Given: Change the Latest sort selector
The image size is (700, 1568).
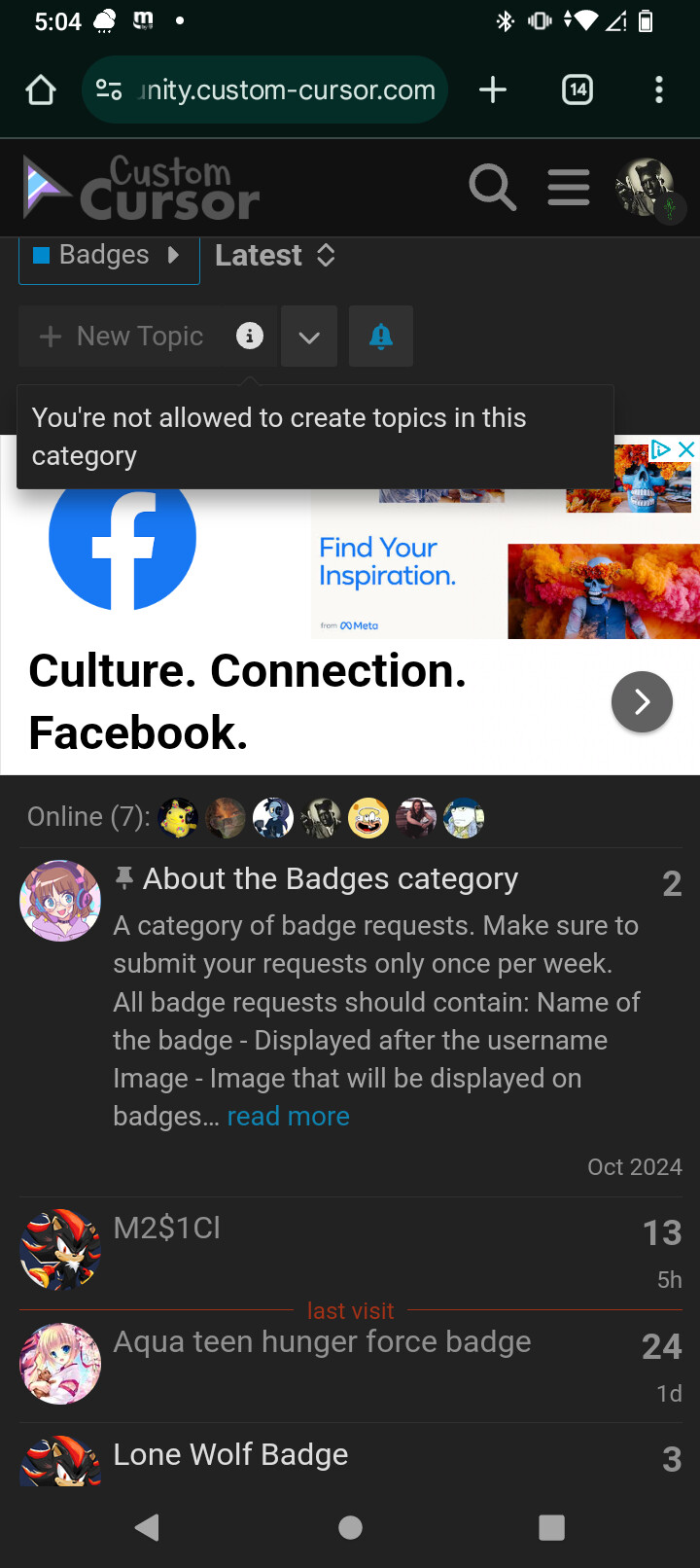Looking at the screenshot, I should tap(275, 256).
